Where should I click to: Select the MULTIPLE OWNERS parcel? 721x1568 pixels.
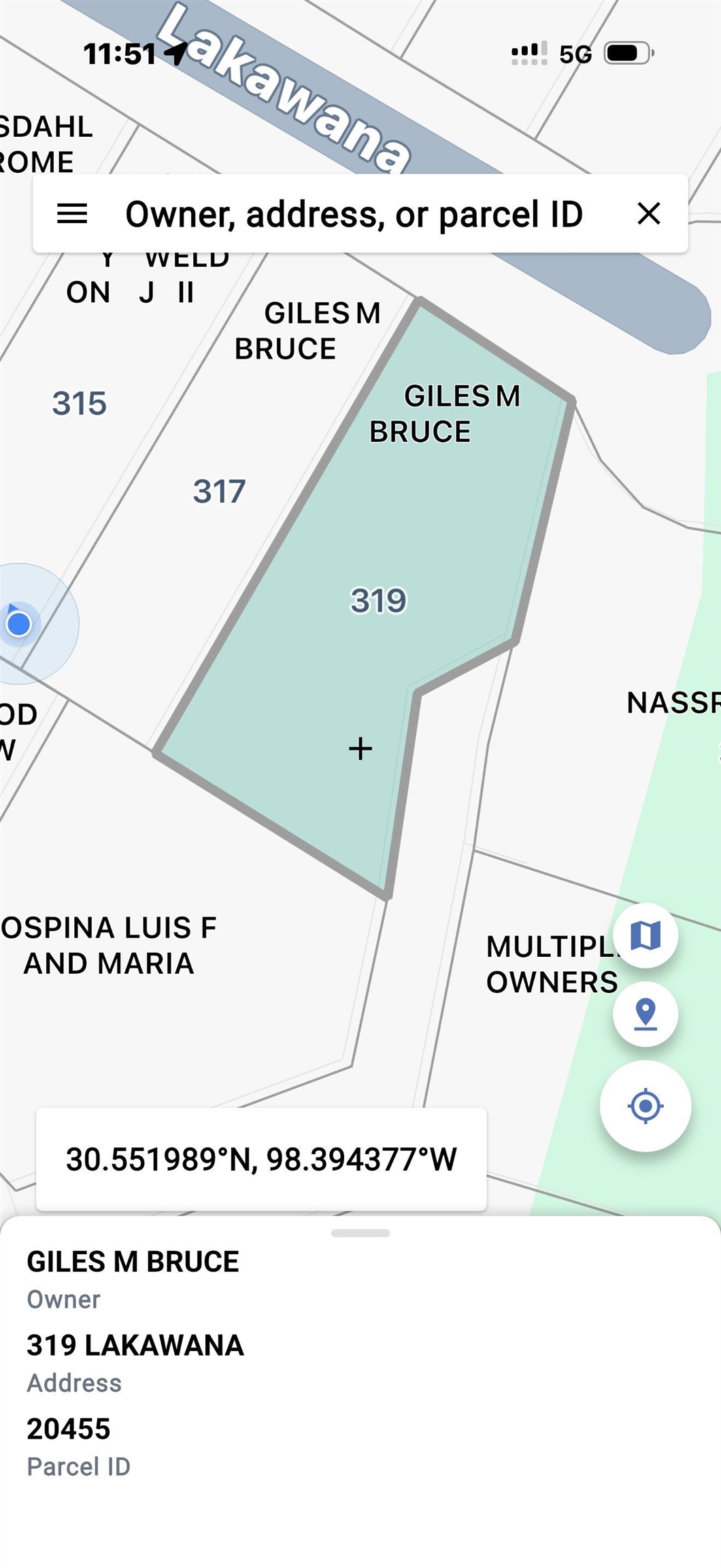tap(552, 964)
